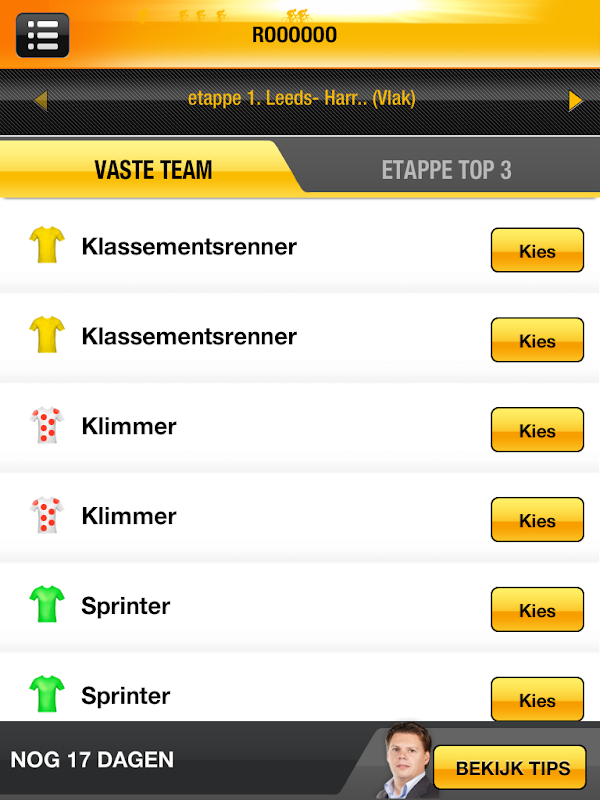This screenshot has width=600, height=800.
Task: Open the Bekijk Tips button
Action: [x=512, y=768]
